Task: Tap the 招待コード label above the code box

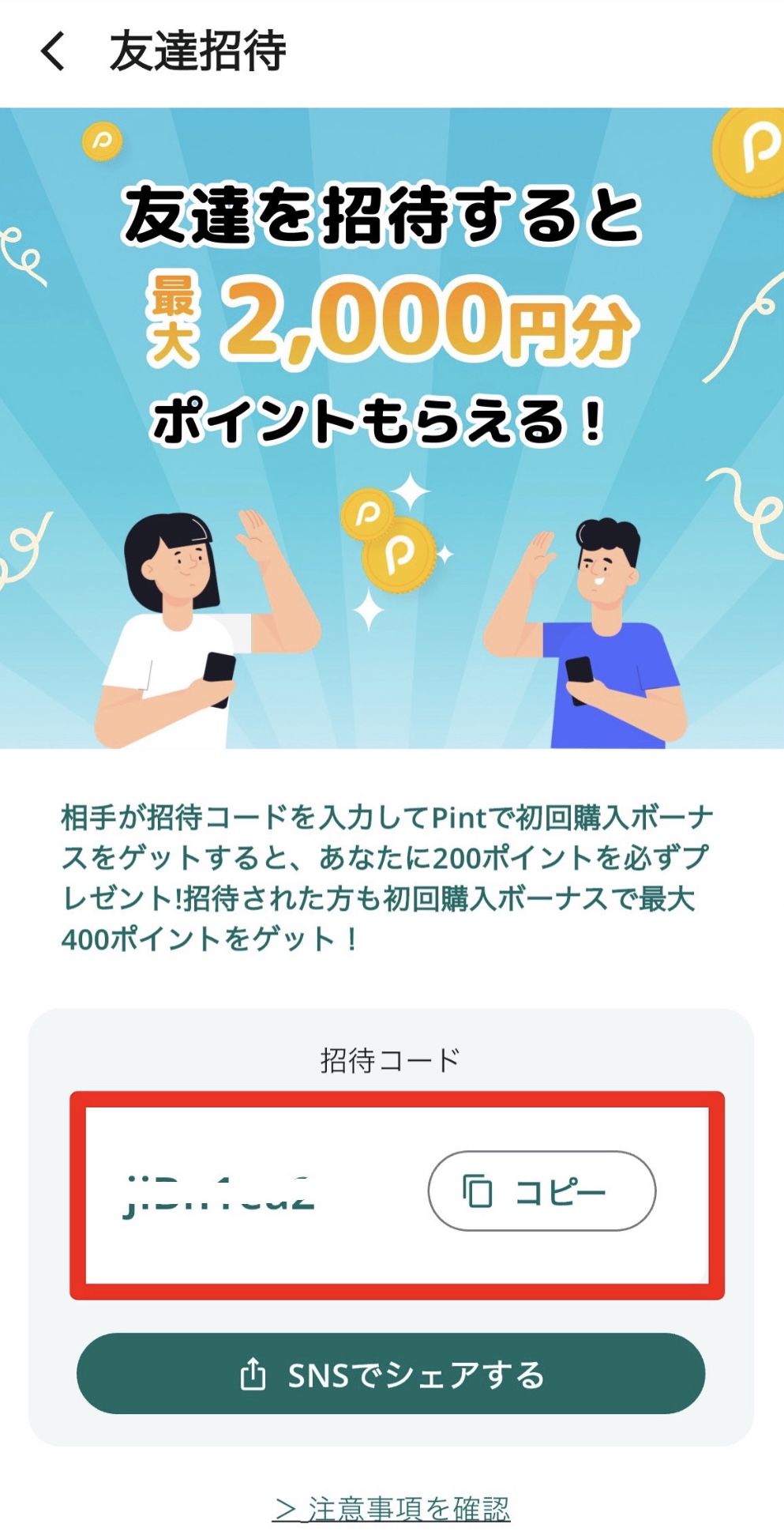Action: (x=392, y=1057)
